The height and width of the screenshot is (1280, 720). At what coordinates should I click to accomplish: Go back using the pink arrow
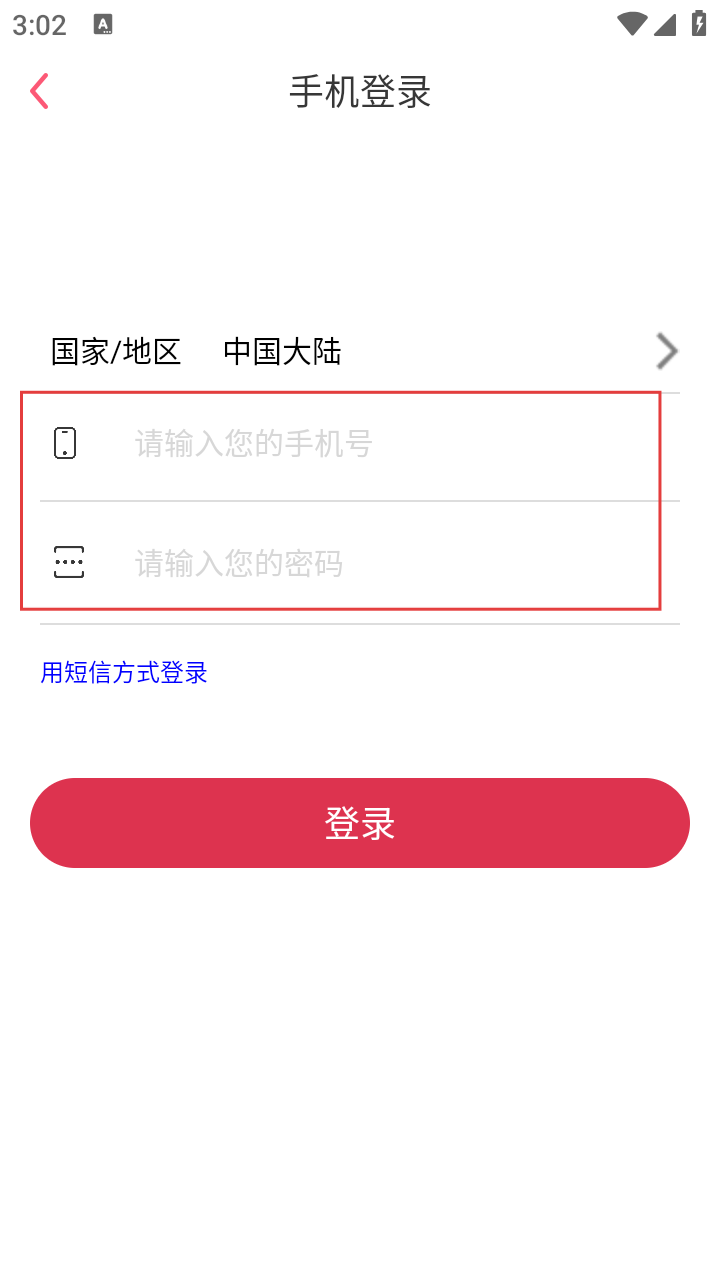[x=39, y=91]
